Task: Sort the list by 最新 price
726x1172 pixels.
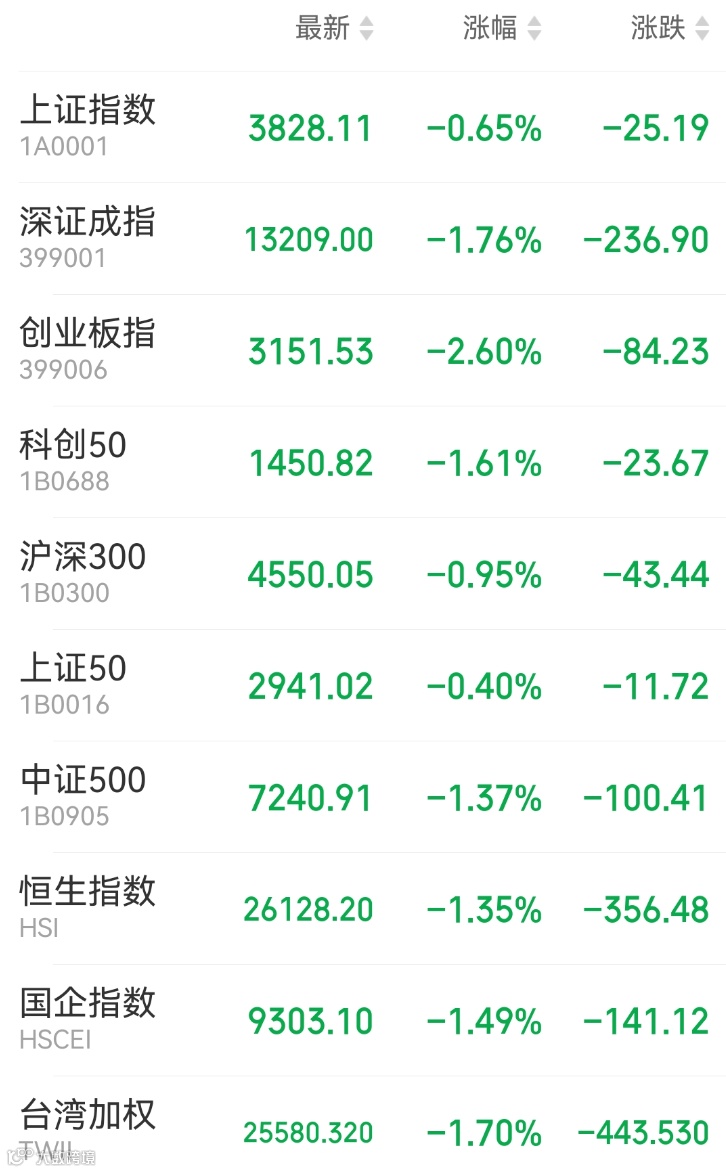Action: (x=333, y=28)
